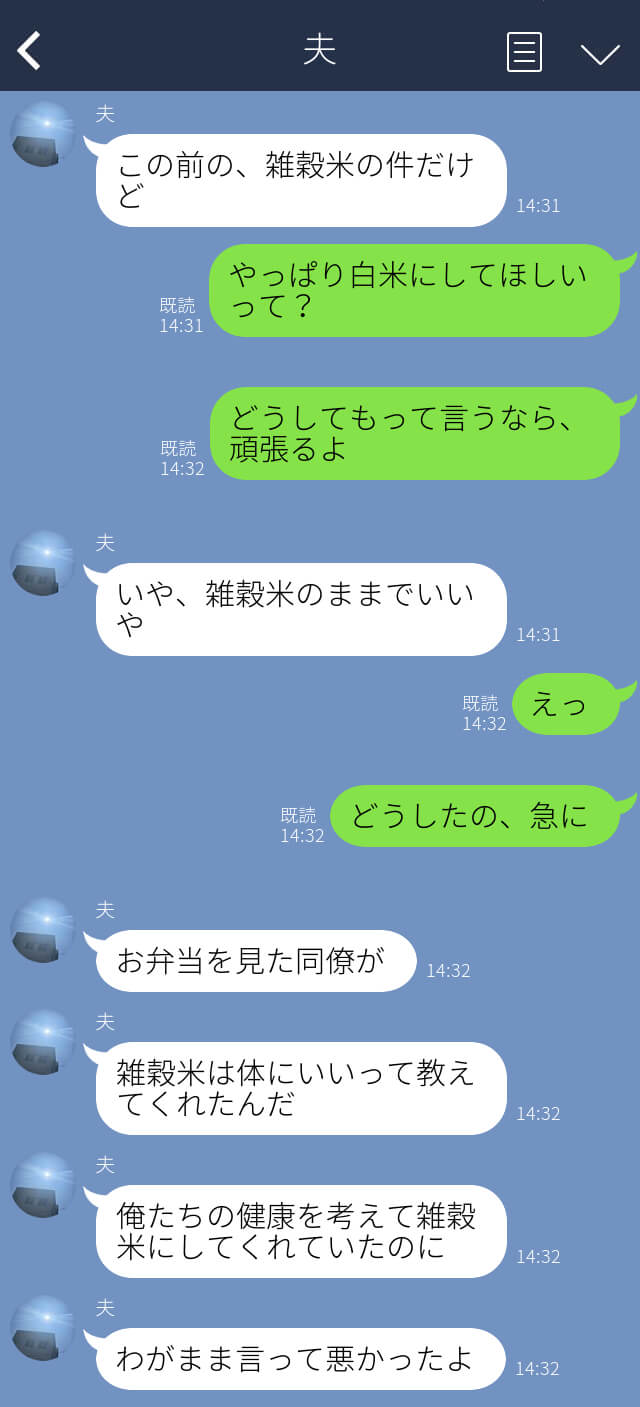The width and height of the screenshot is (640, 1407).
Task: View 夫's profile picture next to 'この前の、雑穀米の件だけど'
Action: (43, 134)
